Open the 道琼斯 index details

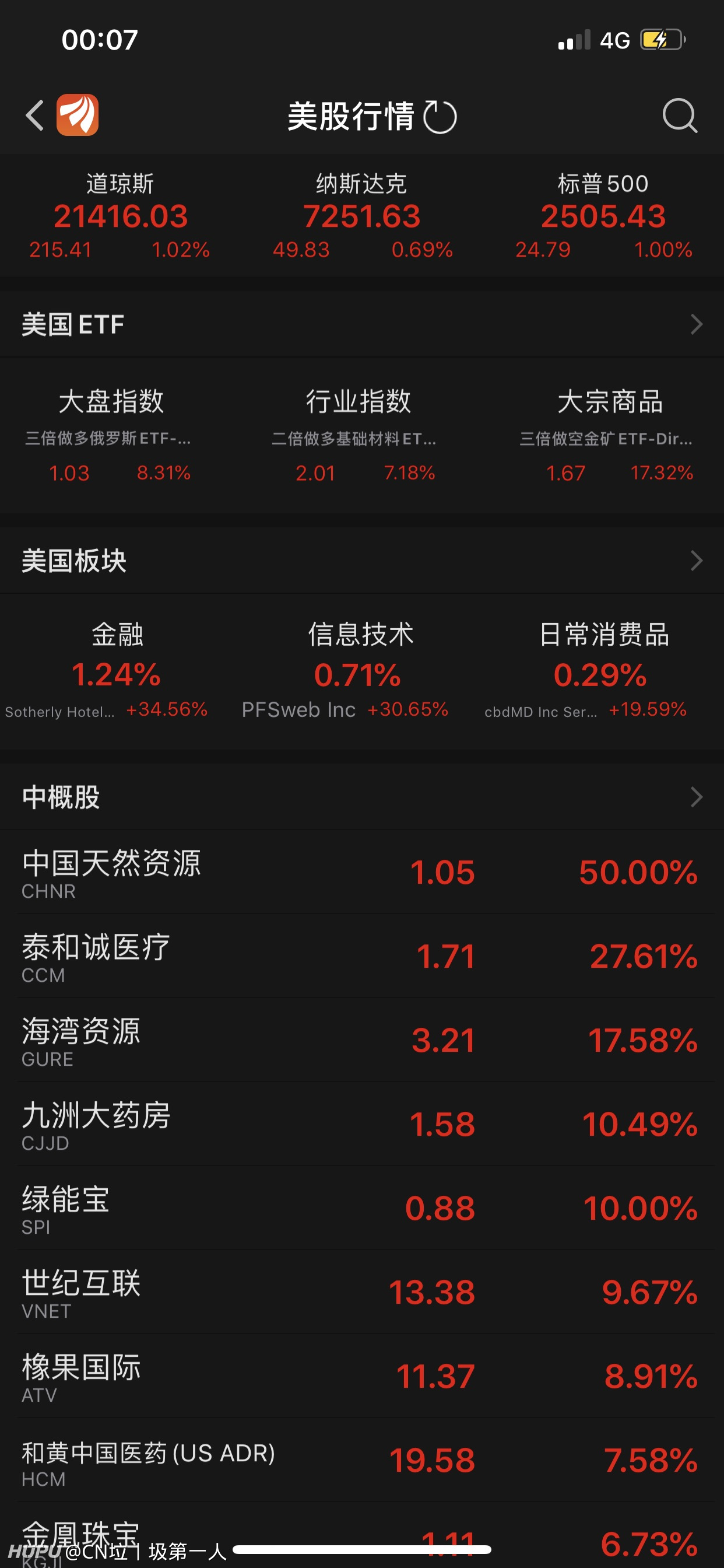[121, 216]
